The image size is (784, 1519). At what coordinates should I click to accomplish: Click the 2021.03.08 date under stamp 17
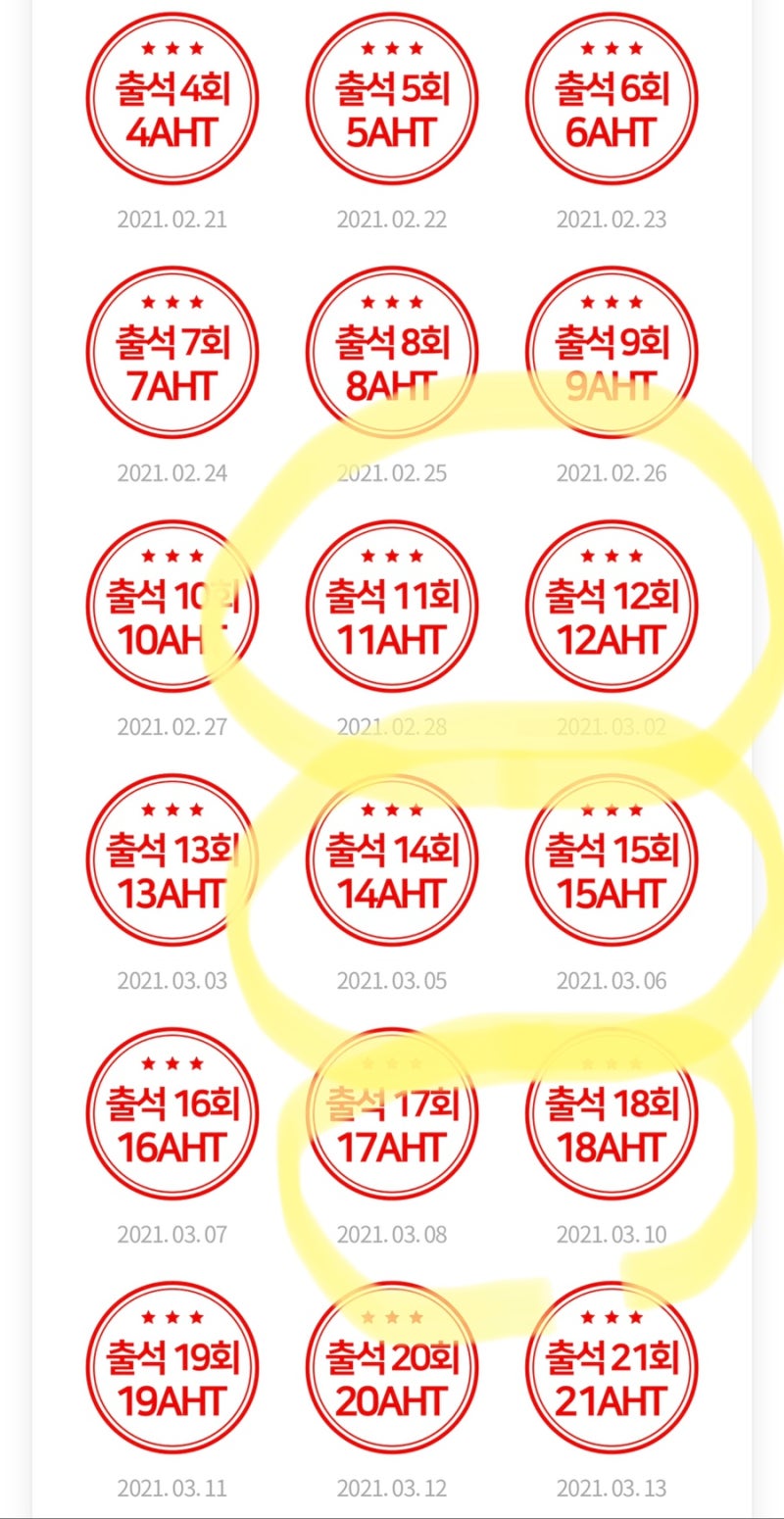point(392,1234)
